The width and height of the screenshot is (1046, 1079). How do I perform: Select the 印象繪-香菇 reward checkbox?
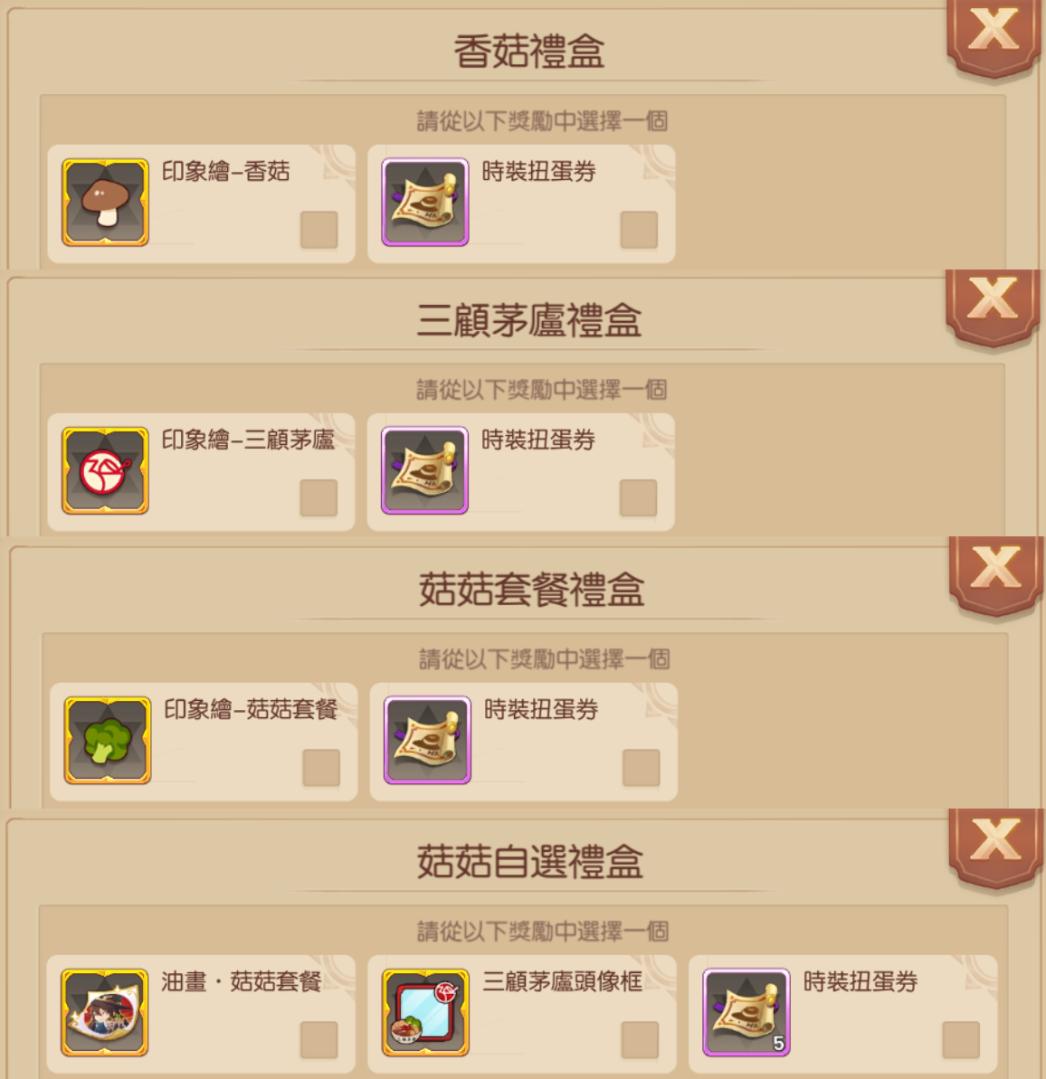click(x=319, y=230)
